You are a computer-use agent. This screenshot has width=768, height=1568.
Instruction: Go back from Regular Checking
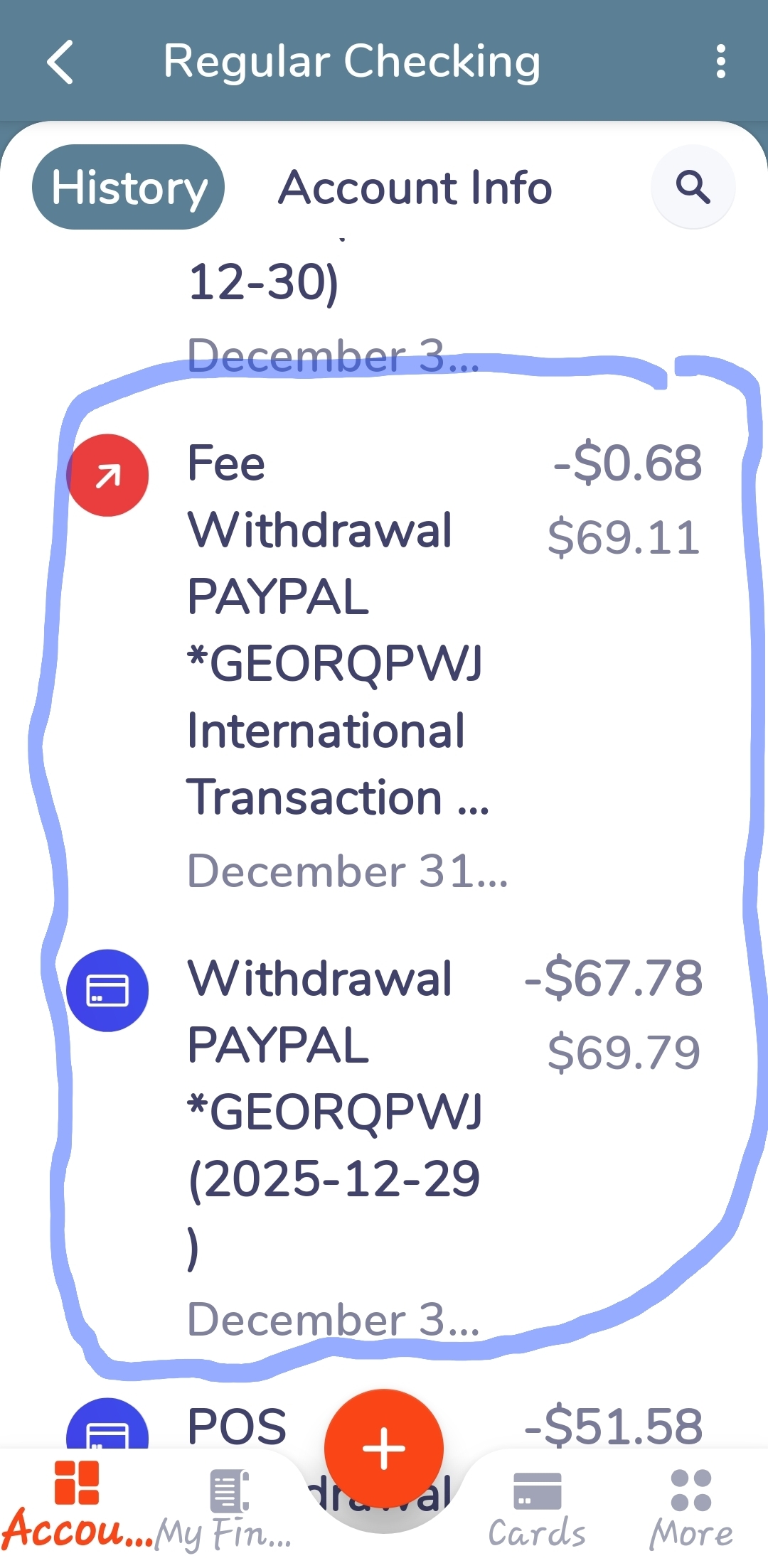60,62
